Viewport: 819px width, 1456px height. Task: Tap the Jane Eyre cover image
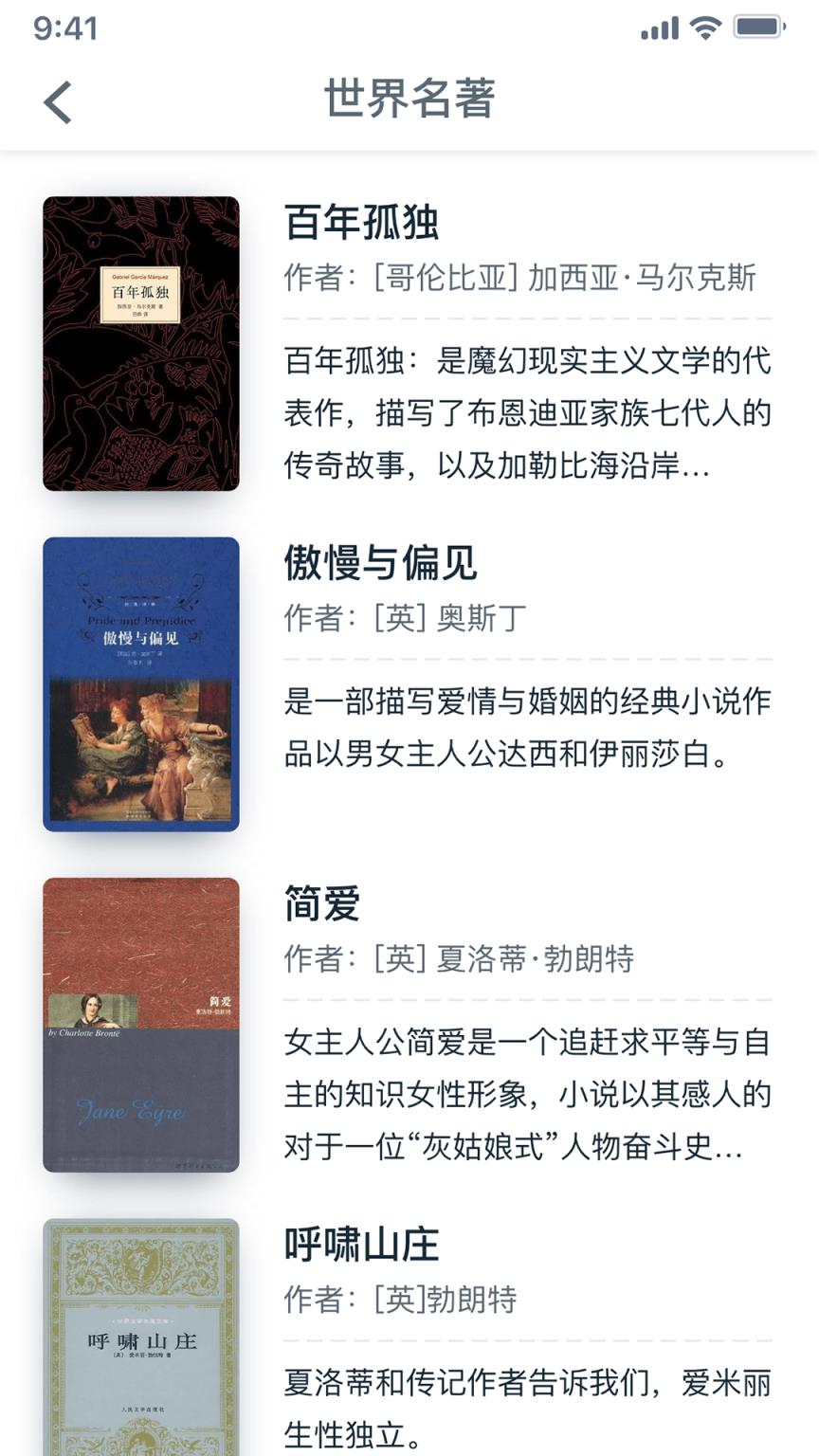click(141, 1027)
